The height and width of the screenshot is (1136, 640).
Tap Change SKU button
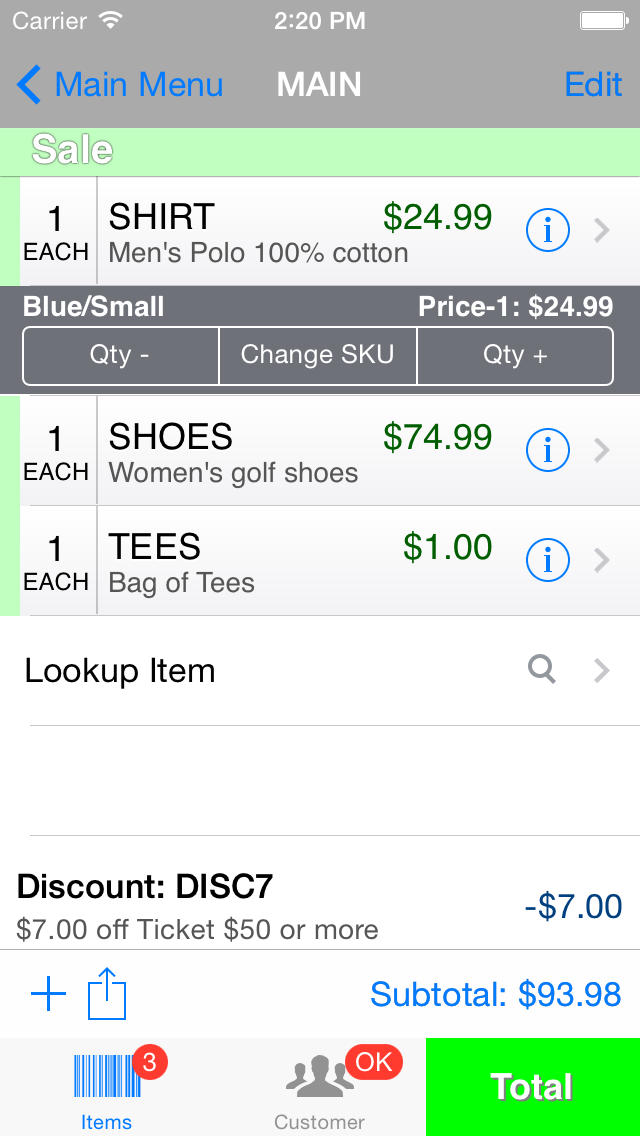tap(317, 355)
